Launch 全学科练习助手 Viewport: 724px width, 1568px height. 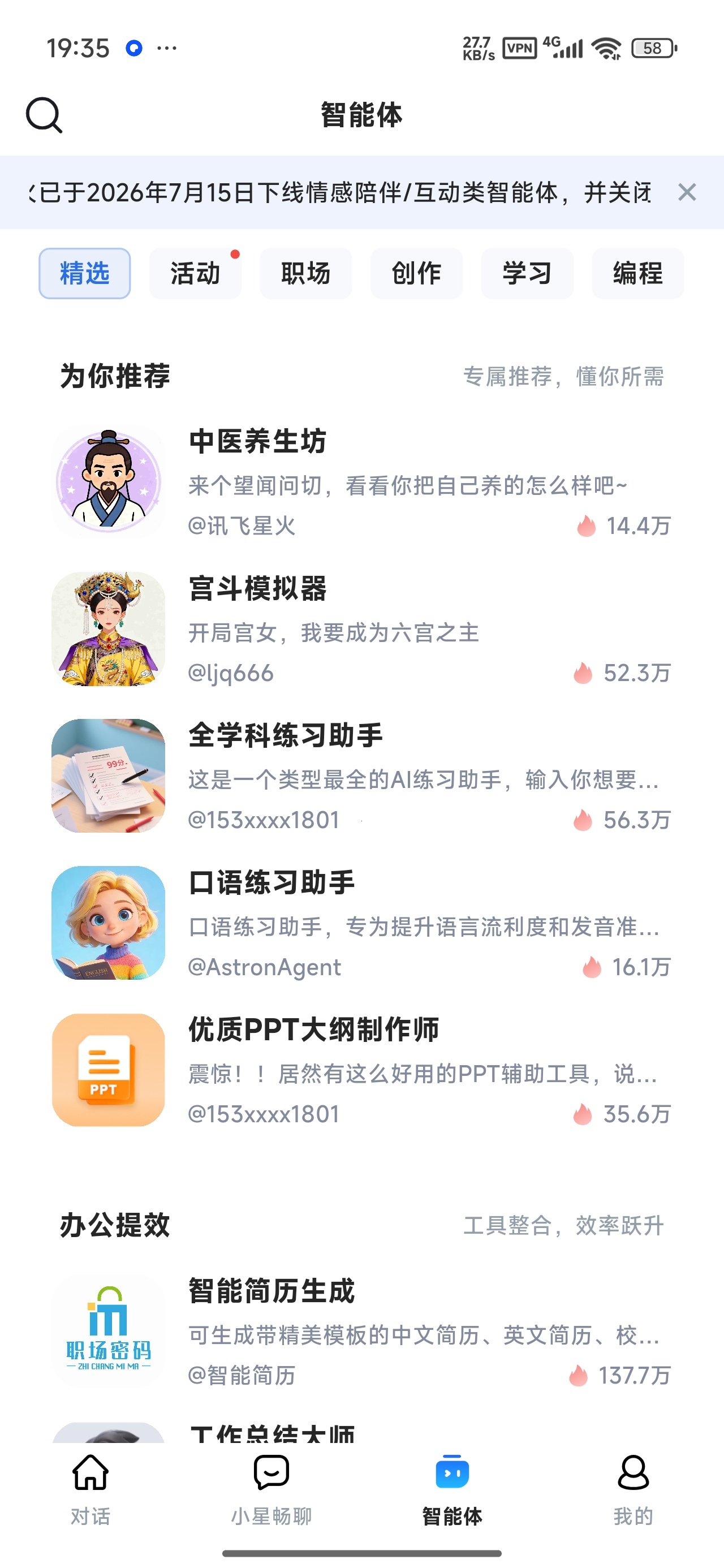pyautogui.click(x=361, y=776)
